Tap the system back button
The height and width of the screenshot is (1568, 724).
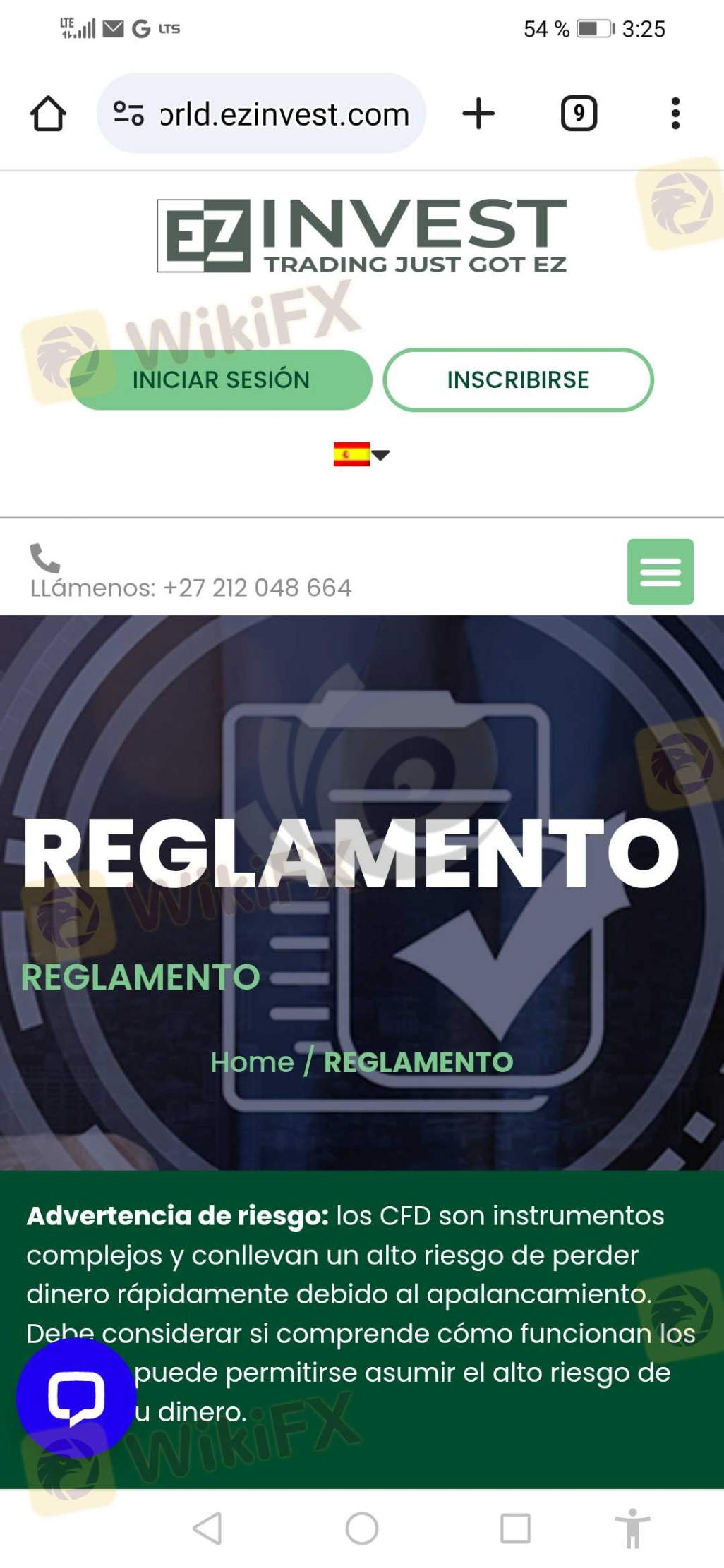pyautogui.click(x=207, y=1529)
